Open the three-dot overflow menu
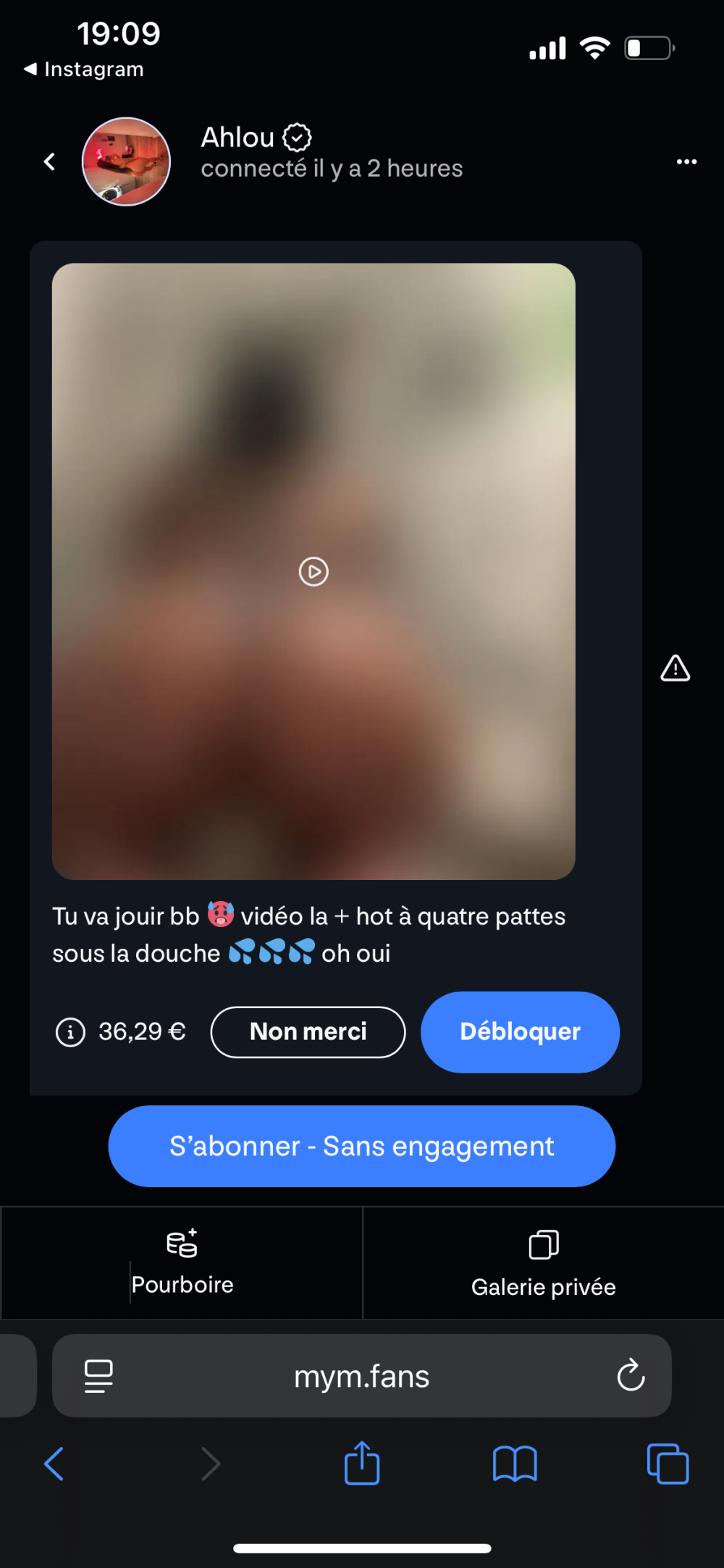This screenshot has height=1568, width=724. pyautogui.click(x=686, y=162)
